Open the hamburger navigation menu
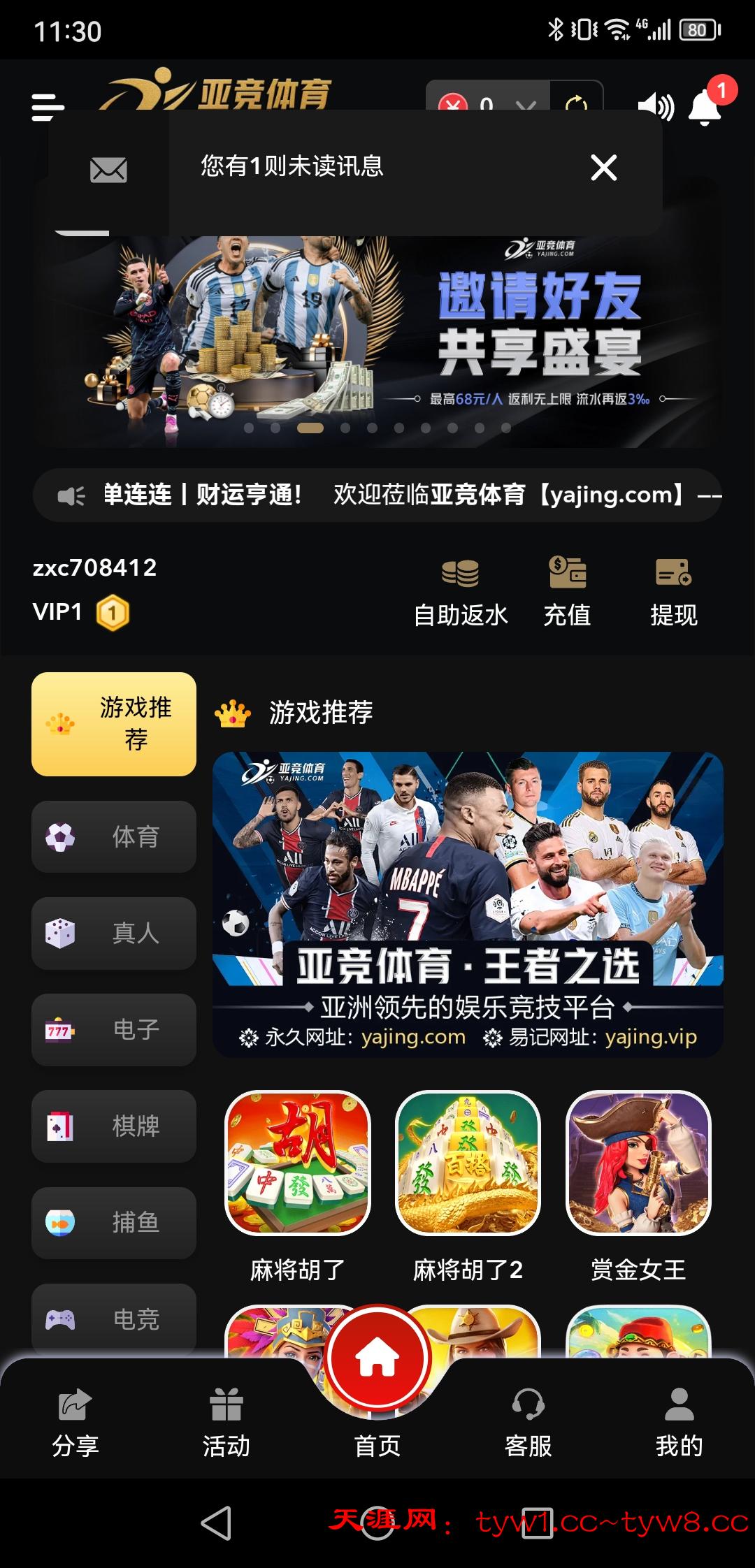The height and width of the screenshot is (1568, 755). pos(46,106)
